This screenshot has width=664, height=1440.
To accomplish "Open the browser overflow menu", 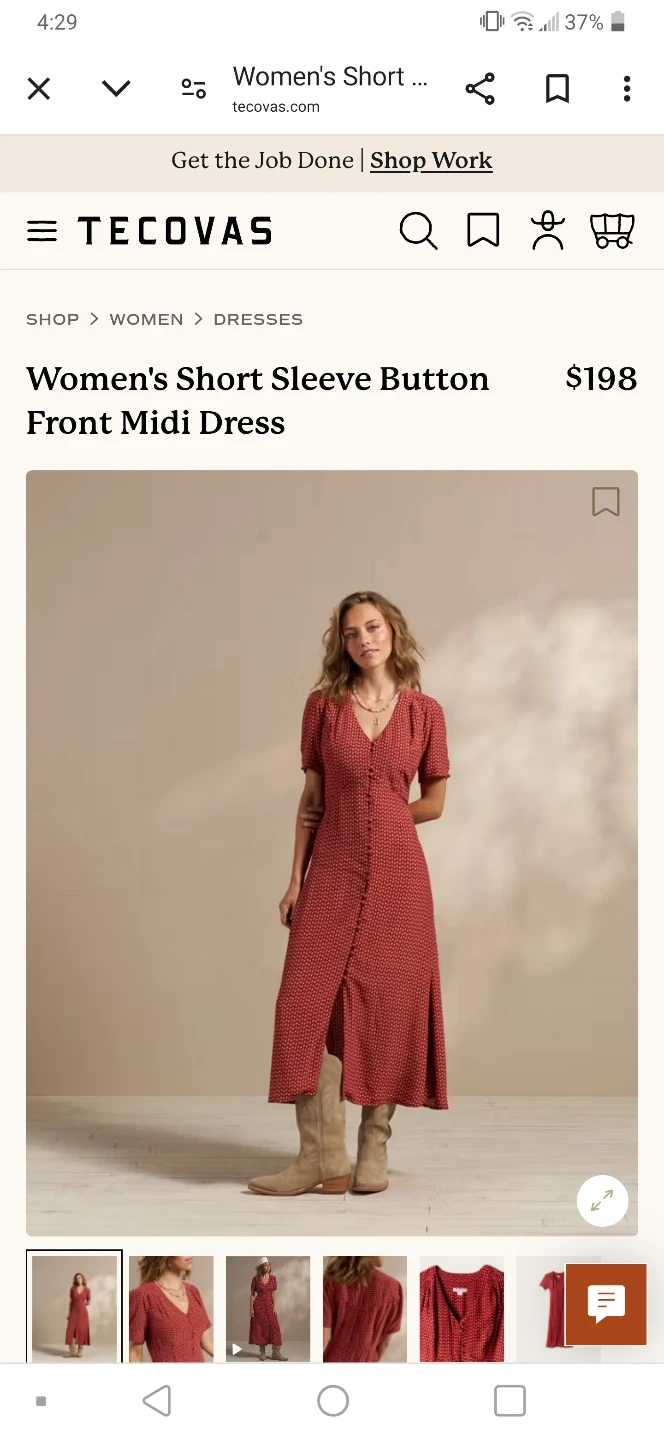I will point(627,89).
